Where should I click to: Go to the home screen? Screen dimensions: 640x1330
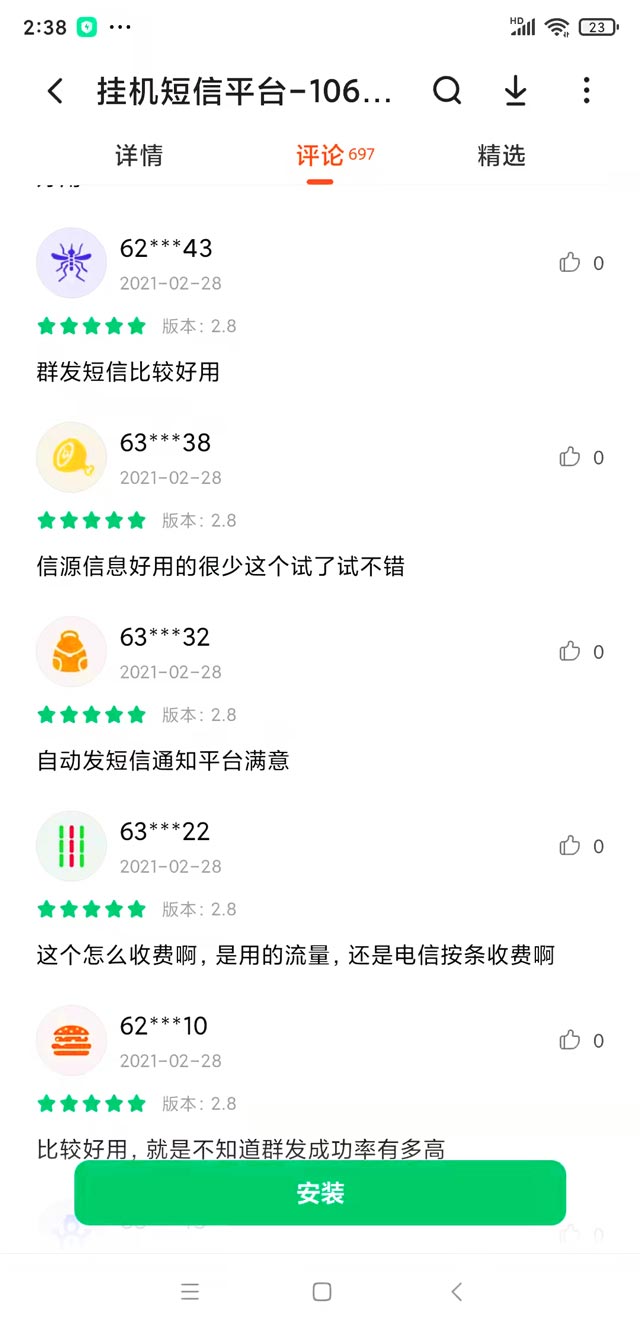tap(321, 1292)
